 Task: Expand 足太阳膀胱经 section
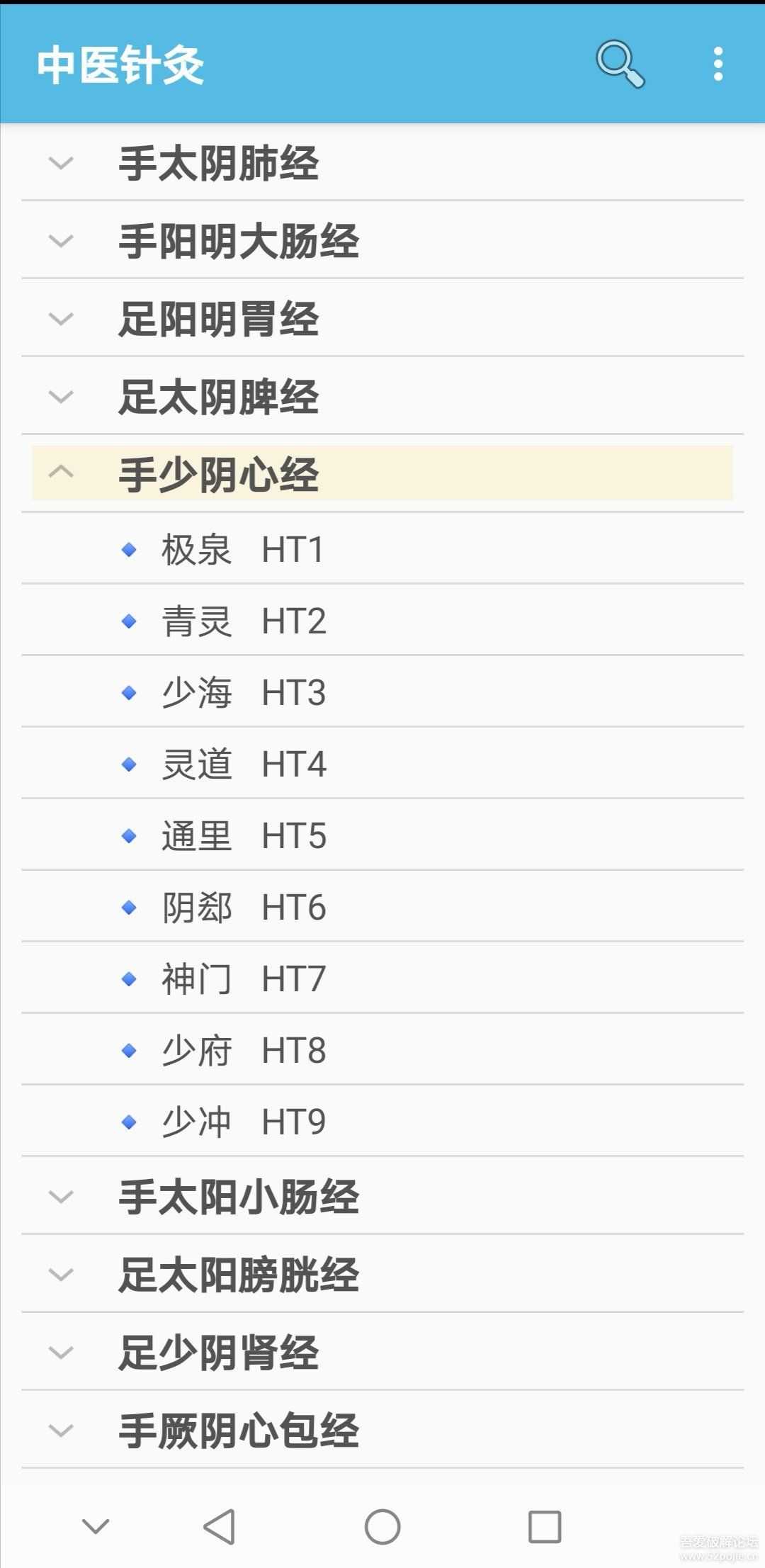click(238, 1275)
